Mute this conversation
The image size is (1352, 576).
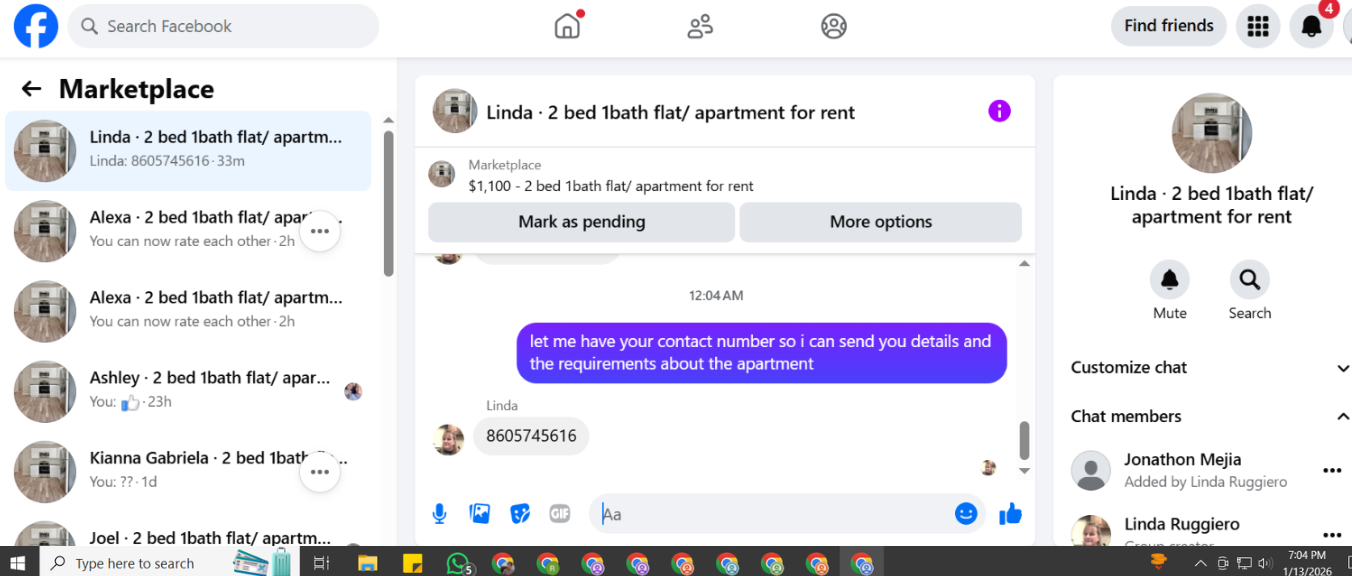(1169, 281)
